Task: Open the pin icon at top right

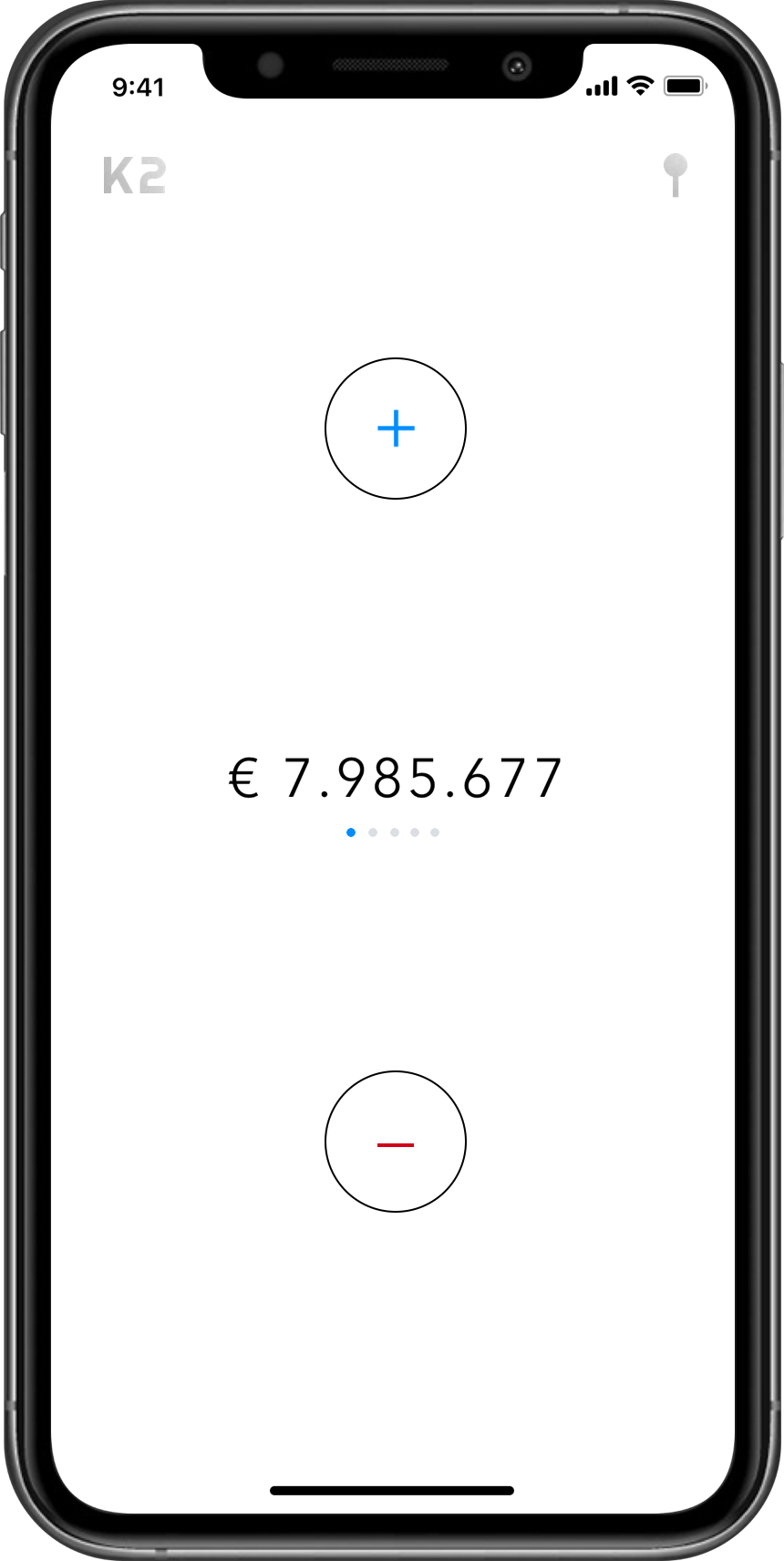Action: 675,175
